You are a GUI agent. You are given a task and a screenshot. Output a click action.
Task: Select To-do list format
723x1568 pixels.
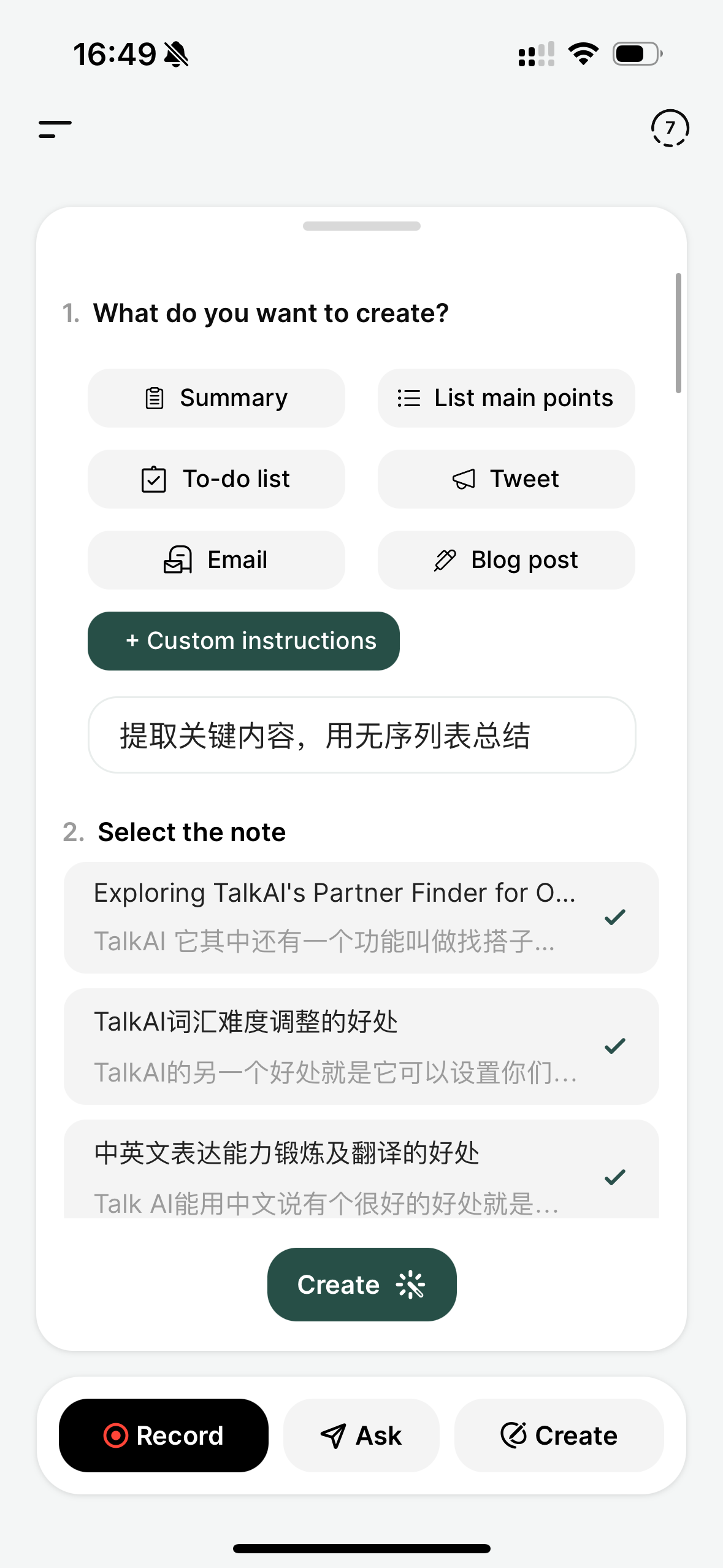pos(216,479)
